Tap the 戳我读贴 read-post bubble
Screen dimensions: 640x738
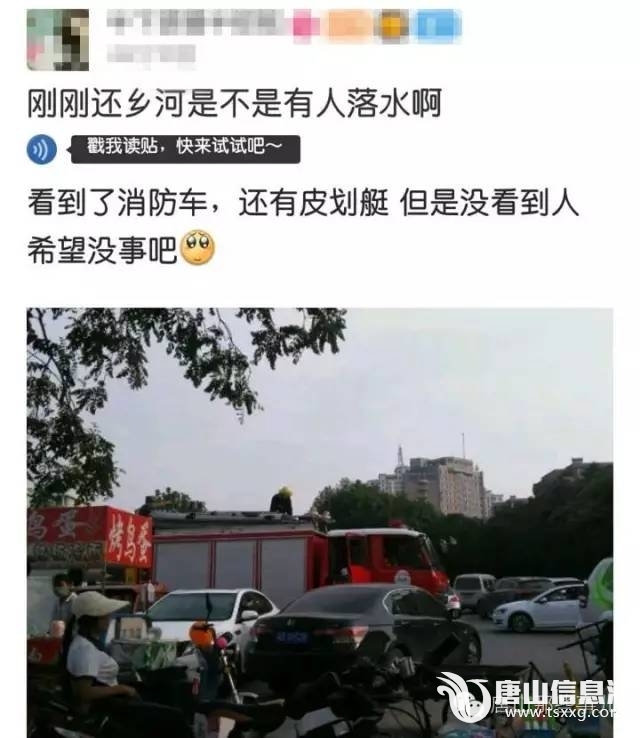tap(185, 149)
